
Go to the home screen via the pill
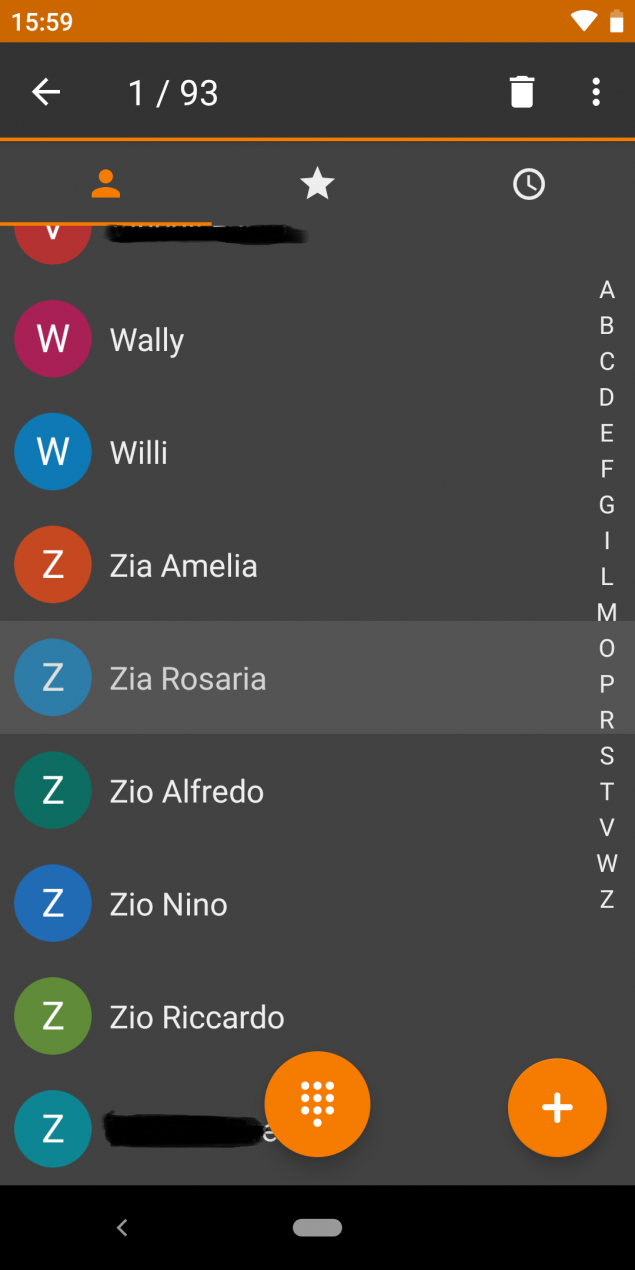coord(318,1227)
